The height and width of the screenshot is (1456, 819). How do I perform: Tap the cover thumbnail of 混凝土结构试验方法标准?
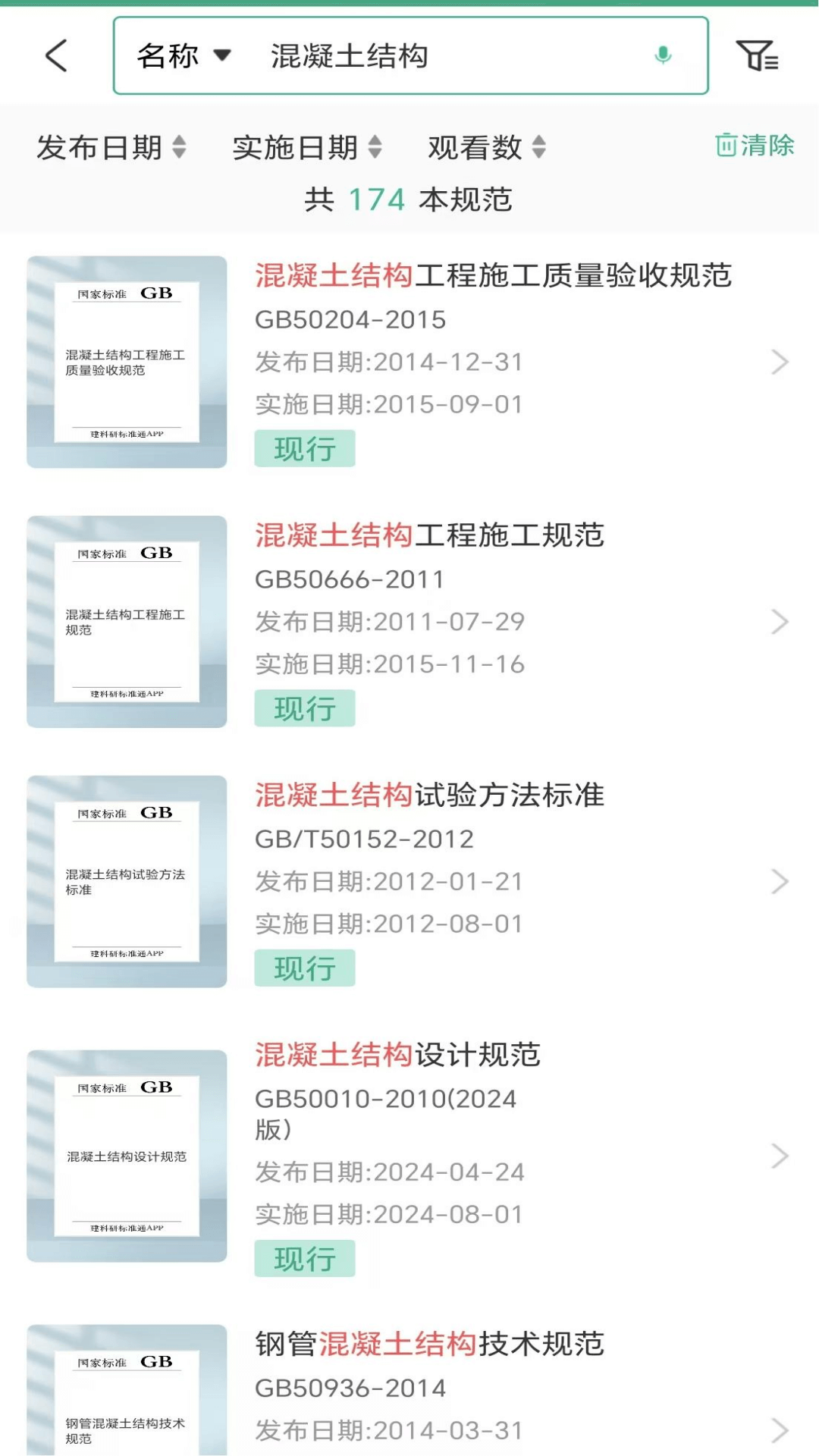coord(126,880)
